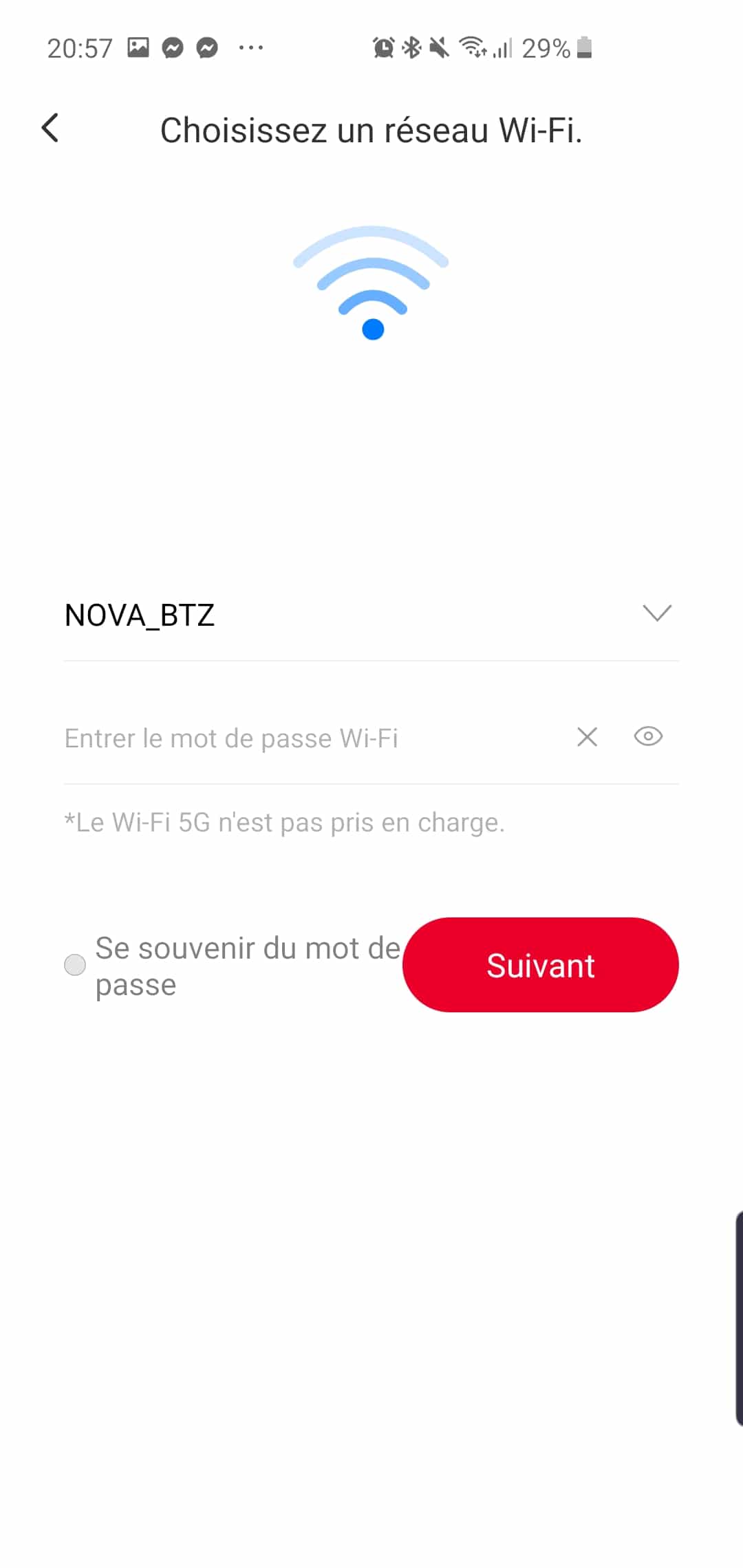This screenshot has height=1568, width=743.
Task: Enable Se souvenir du mot de passe
Action: [x=75, y=965]
